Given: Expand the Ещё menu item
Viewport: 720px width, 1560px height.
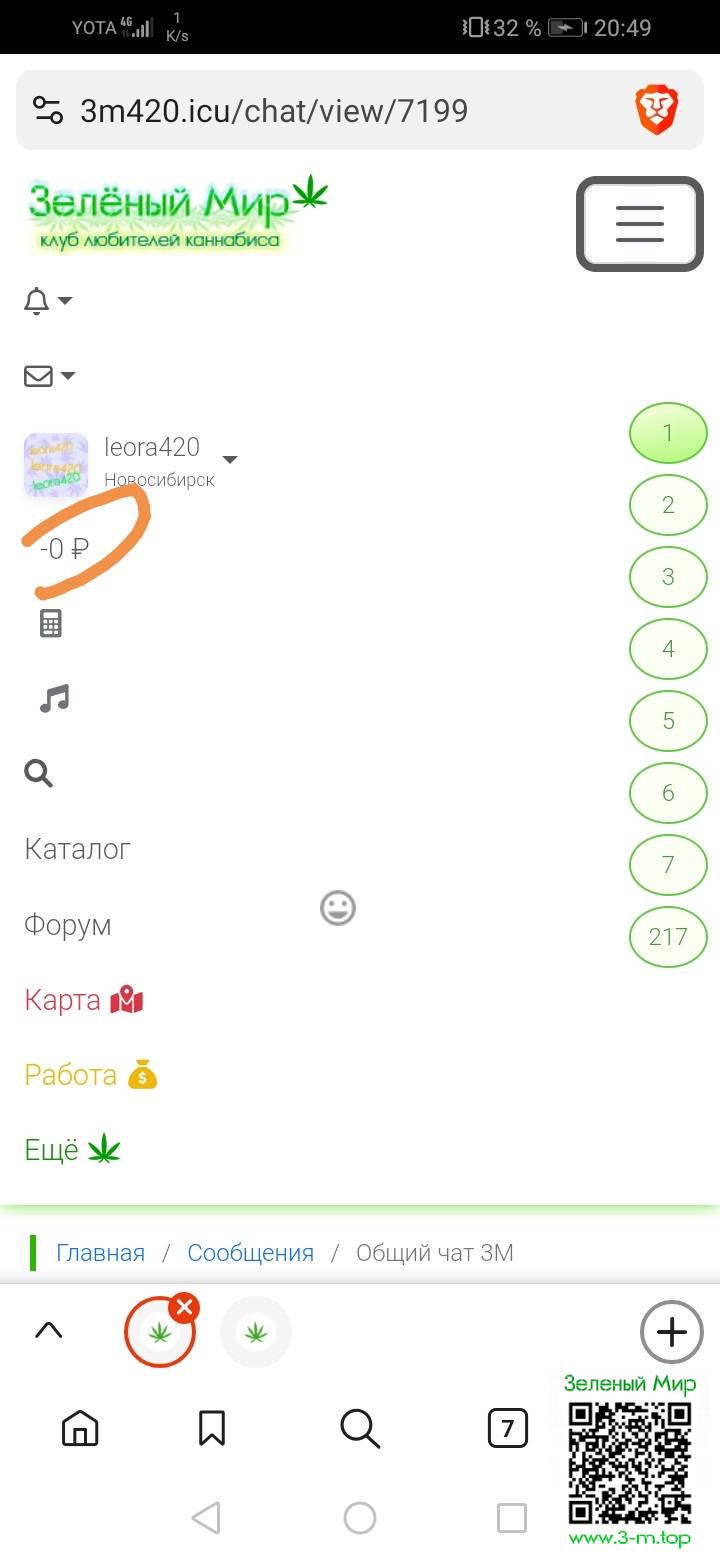Looking at the screenshot, I should coord(72,1150).
